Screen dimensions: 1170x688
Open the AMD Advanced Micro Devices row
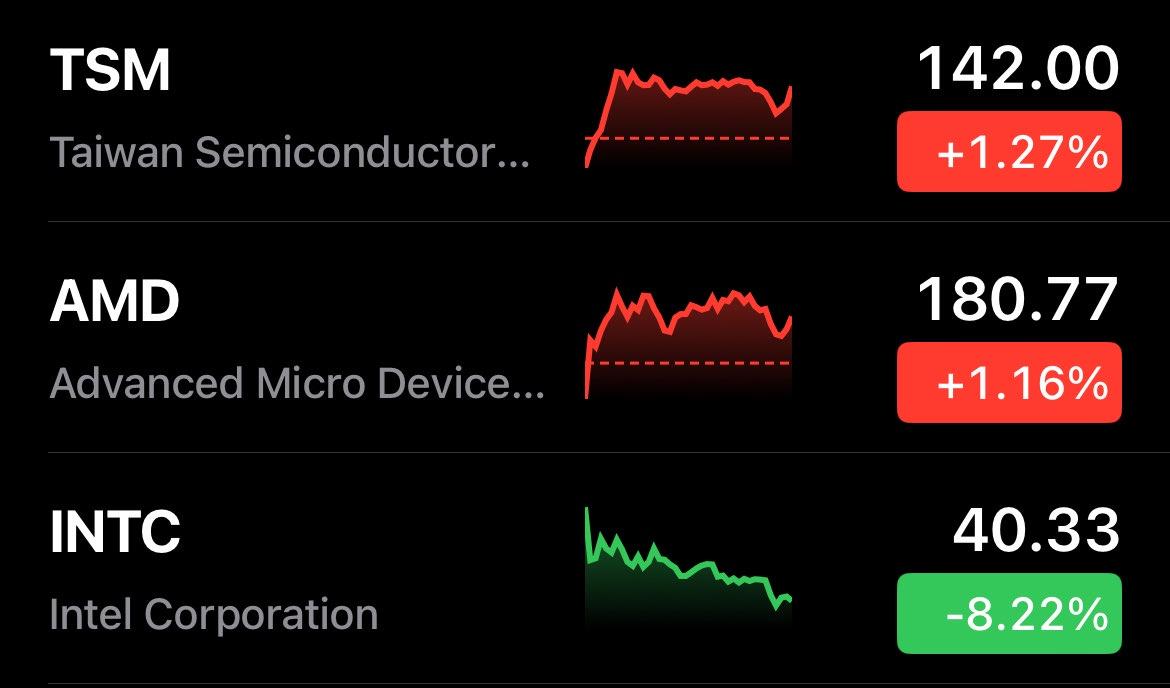pos(296,340)
